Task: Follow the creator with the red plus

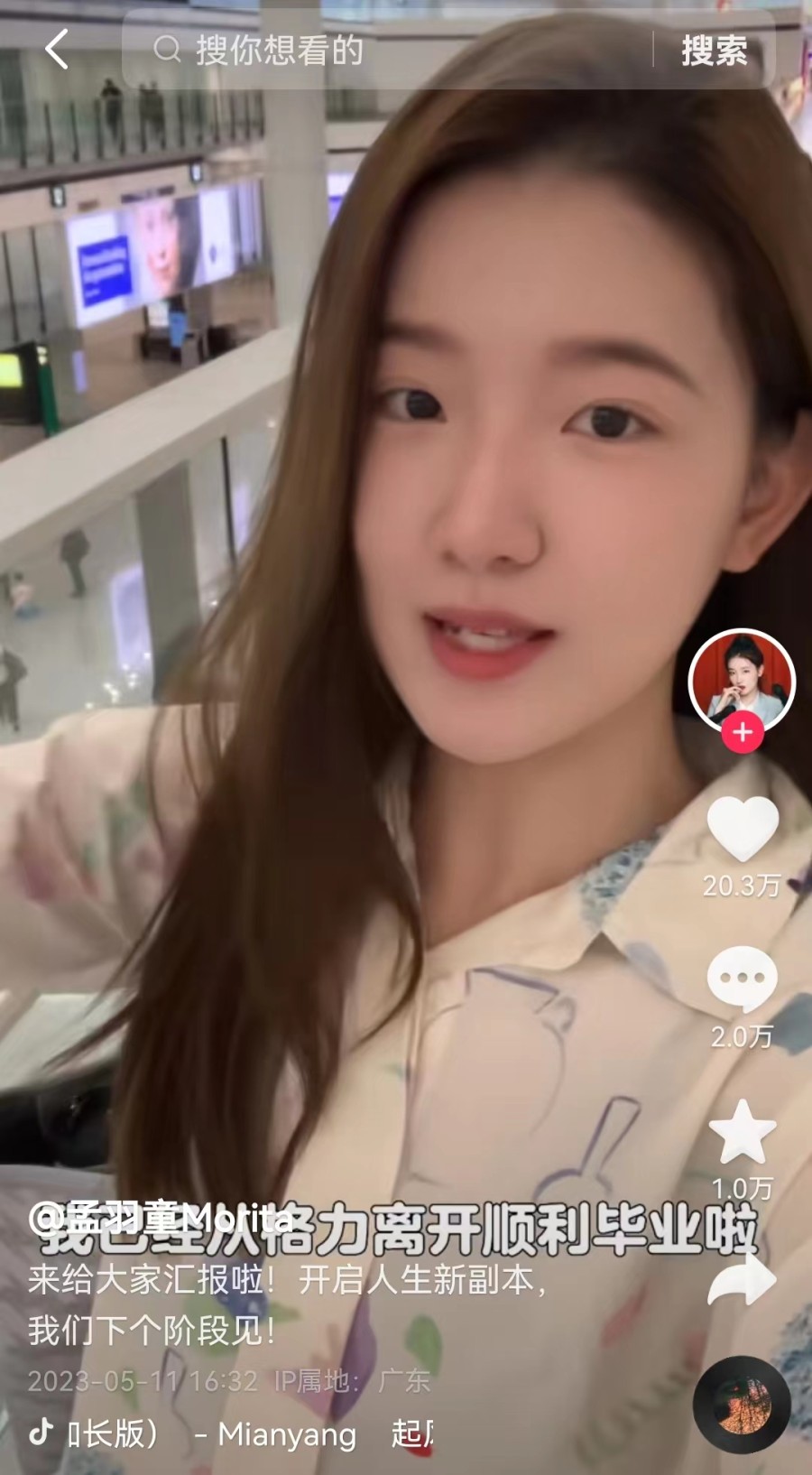Action: coord(743,732)
